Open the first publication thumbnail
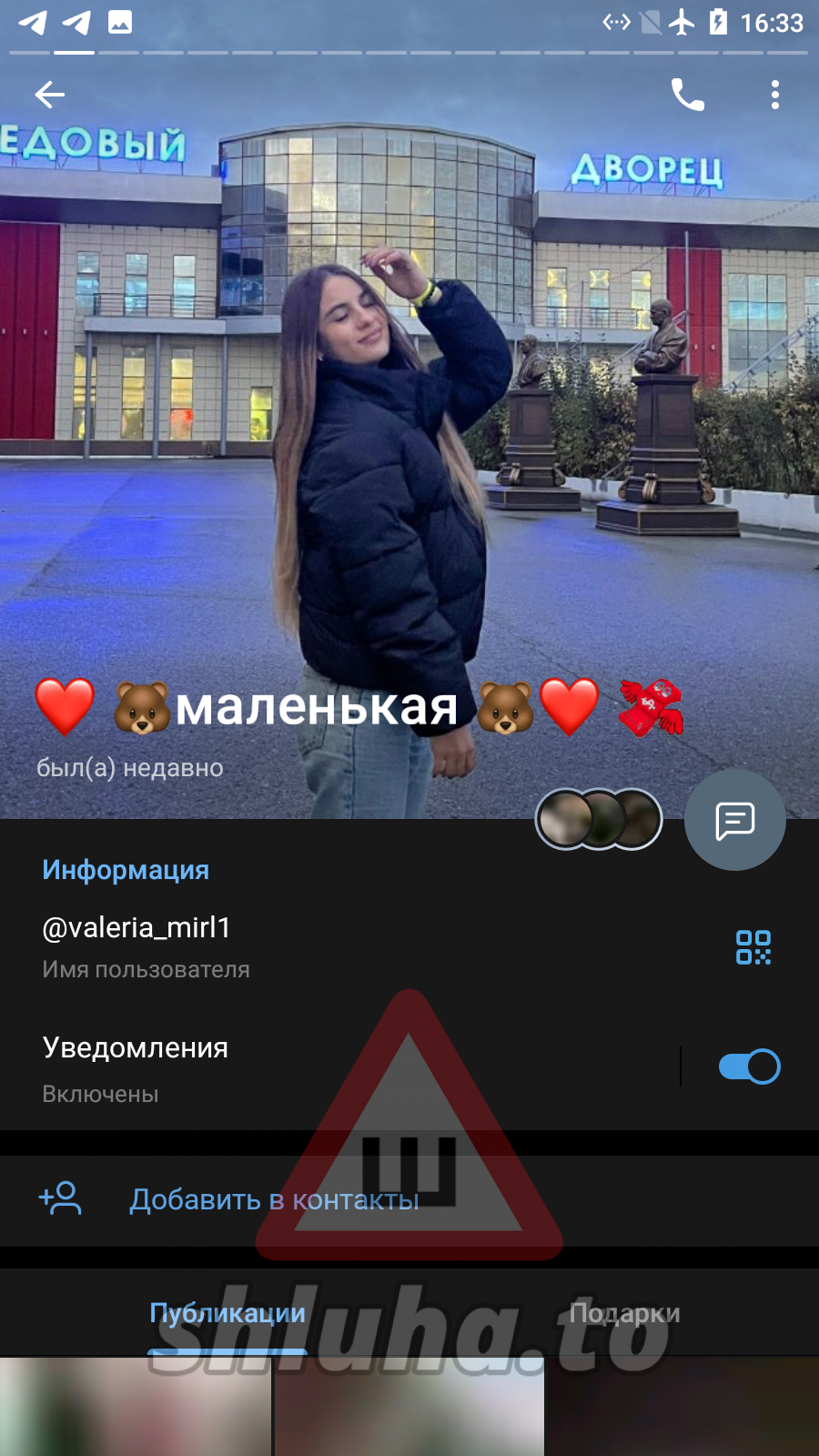Viewport: 819px width, 1456px height. click(x=135, y=1409)
